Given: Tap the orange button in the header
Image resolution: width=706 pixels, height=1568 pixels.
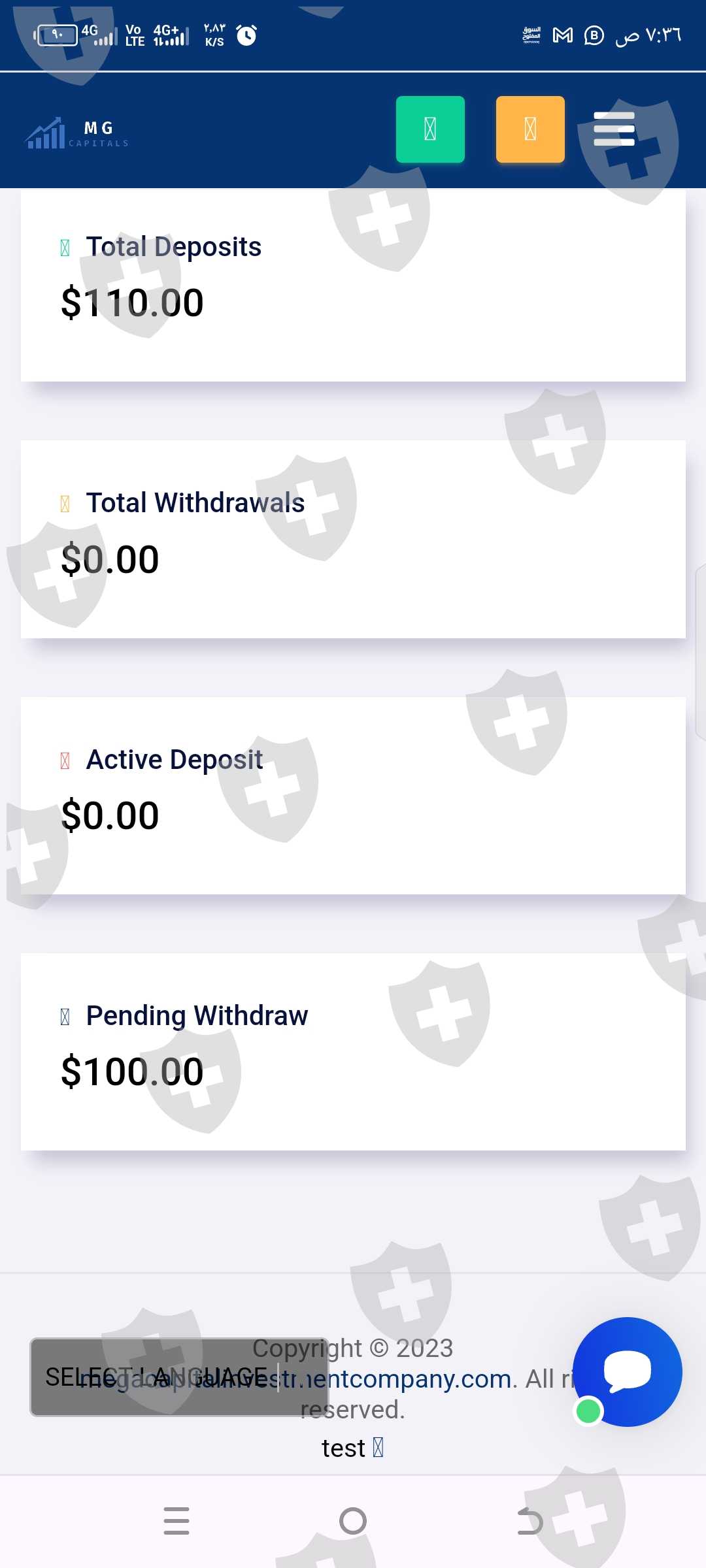Looking at the screenshot, I should click(530, 129).
